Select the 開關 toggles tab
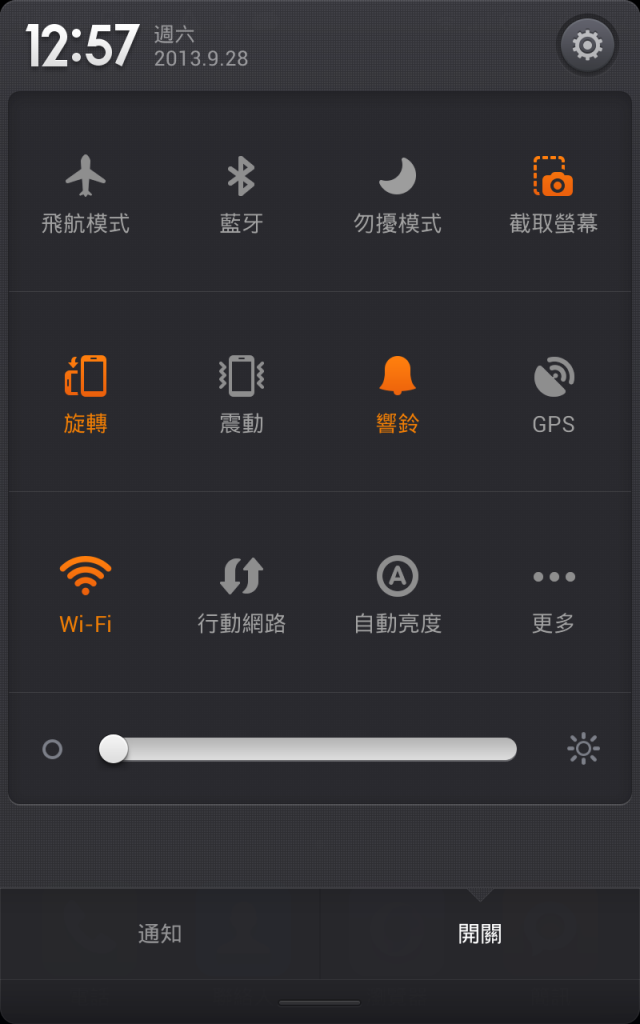640x1024 pixels. pos(480,934)
